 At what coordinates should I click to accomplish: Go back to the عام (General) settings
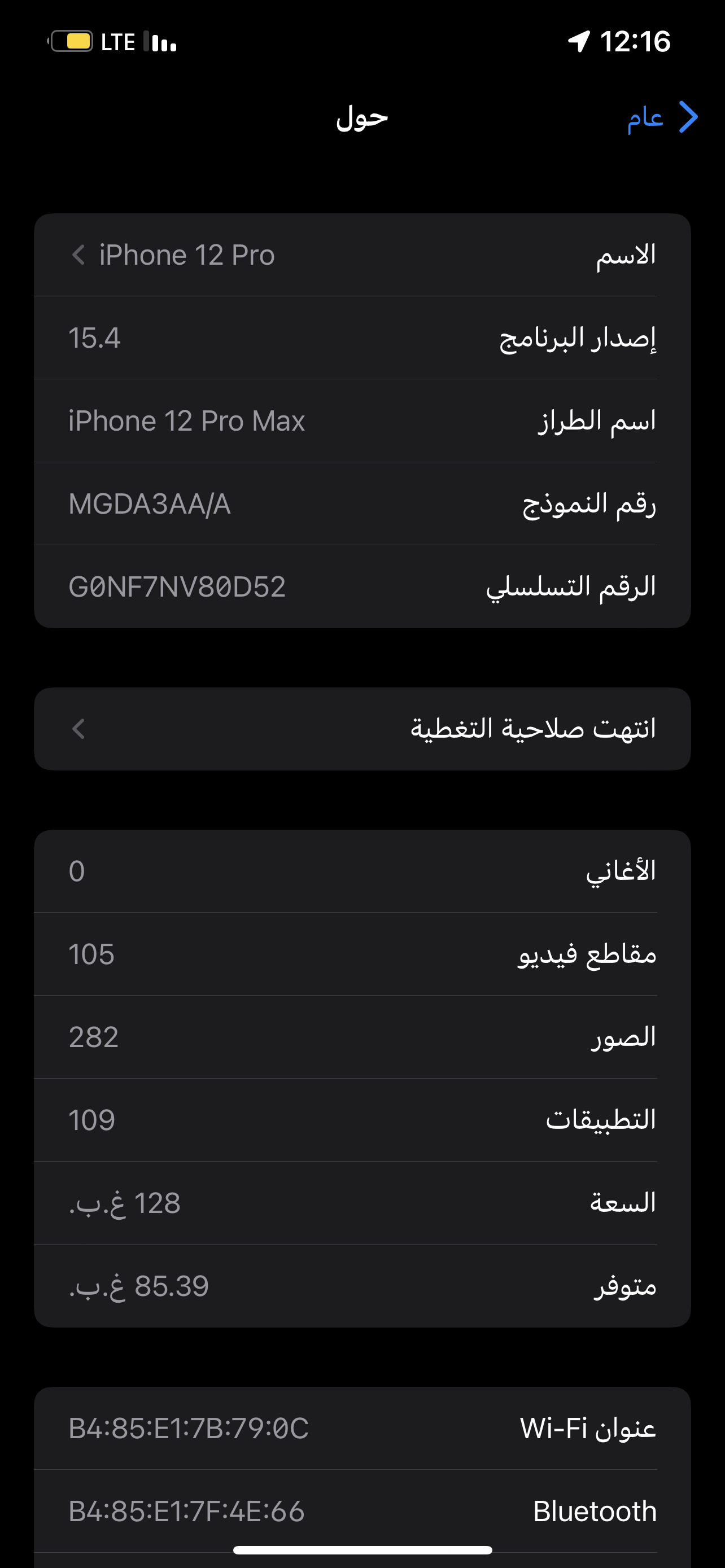(x=662, y=117)
